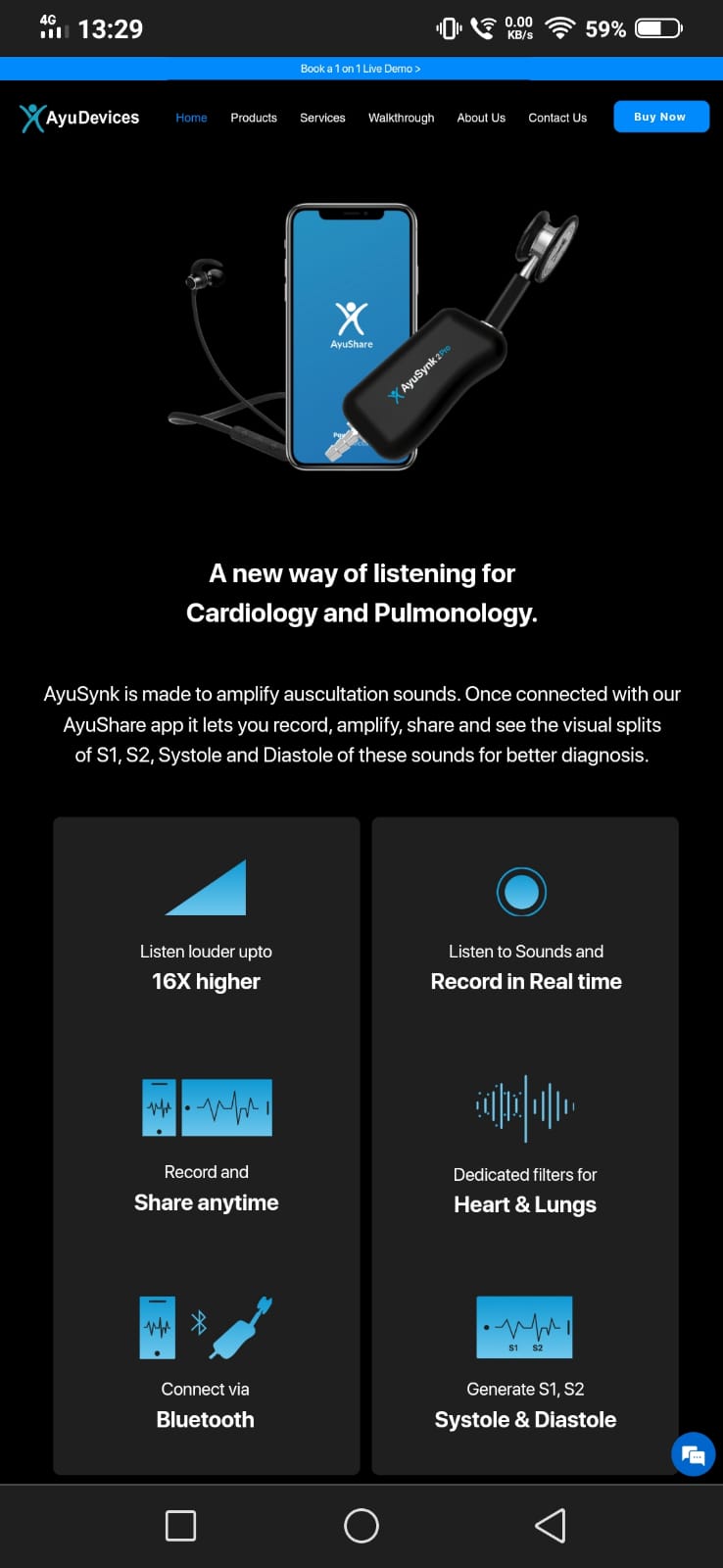Click the Buy Now button

tap(660, 116)
